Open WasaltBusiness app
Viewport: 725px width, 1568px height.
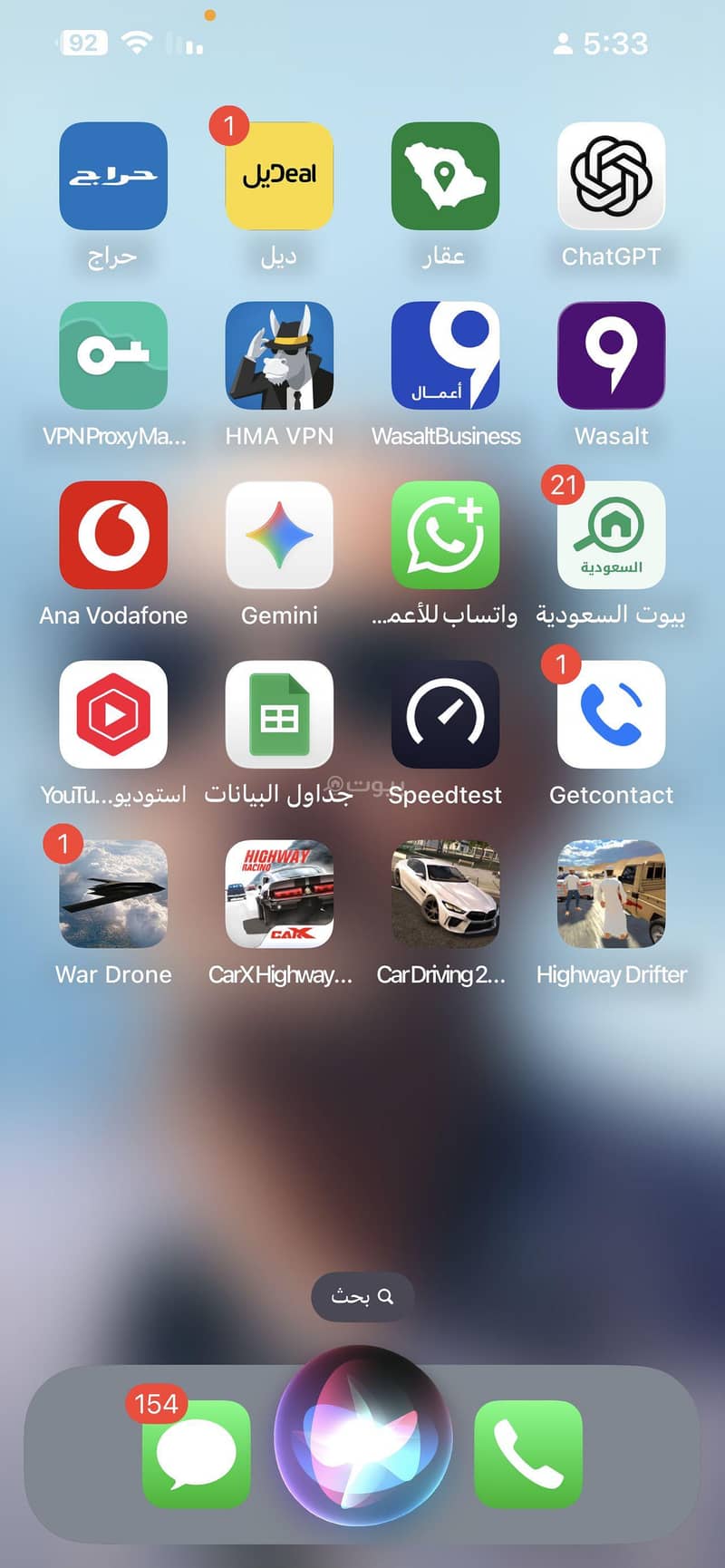pos(445,355)
